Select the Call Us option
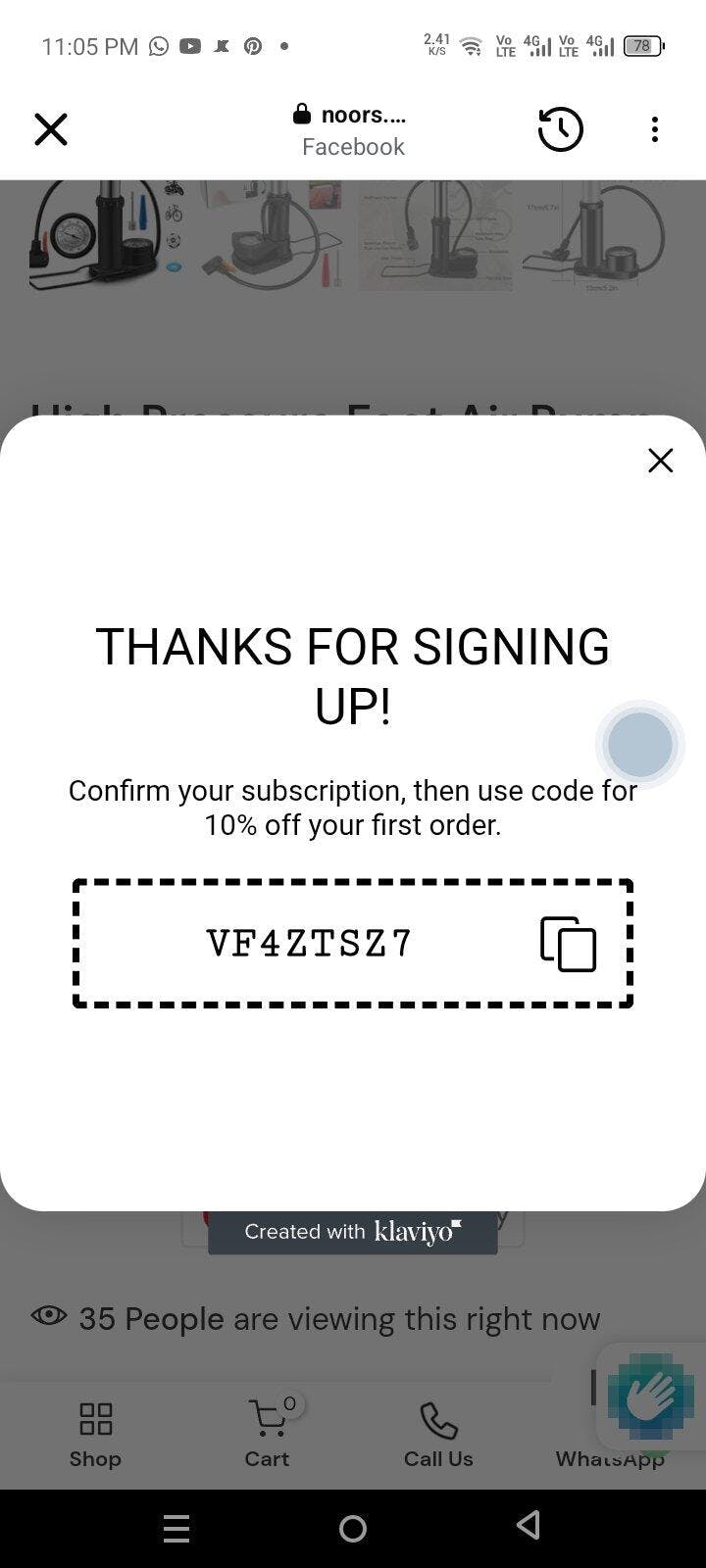This screenshot has height=1568, width=706. click(438, 1434)
